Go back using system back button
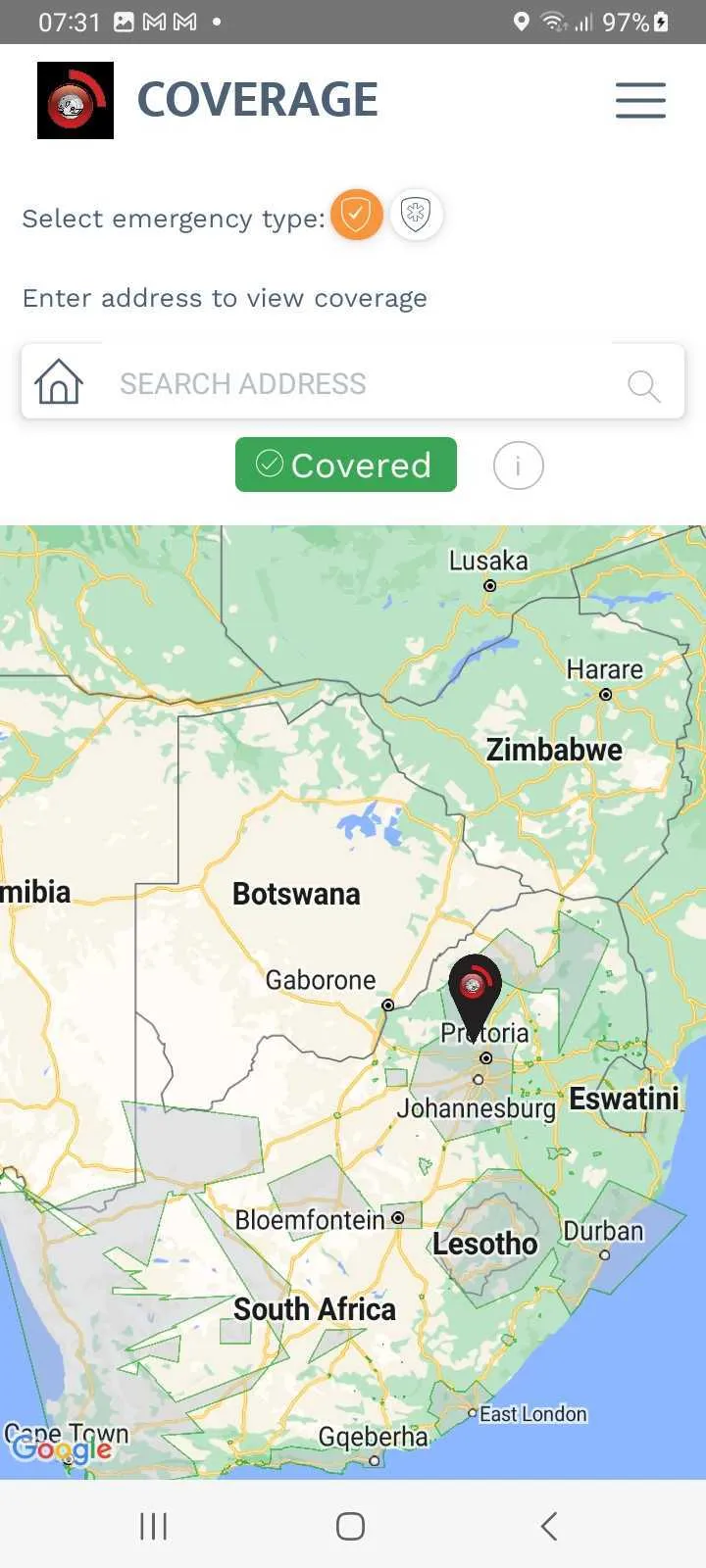706x1568 pixels. point(549,1525)
